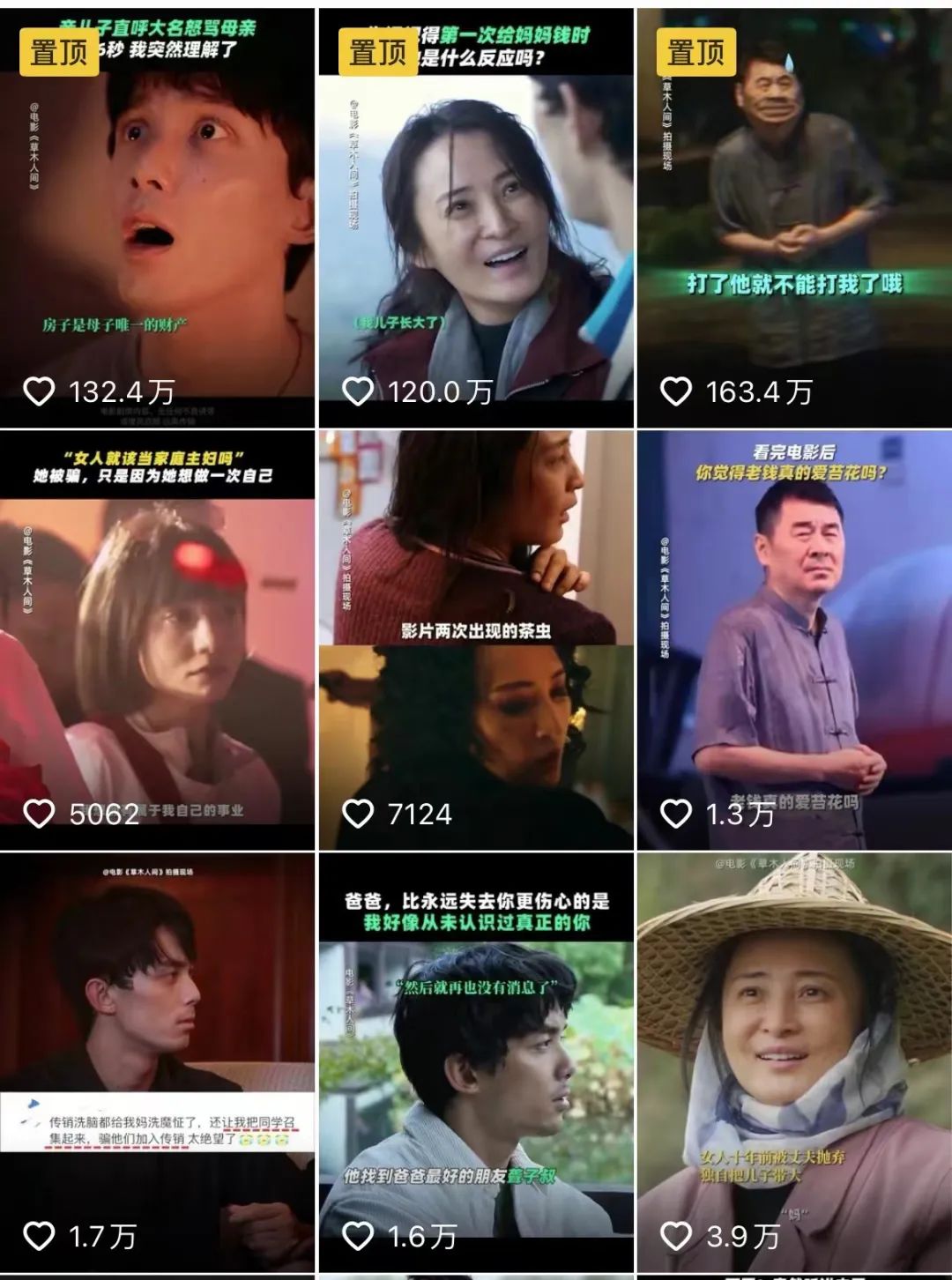Viewport: 952px width, 1280px height.
Task: Open the video asking 你觉得老钱真的爱苔花吗
Action: pyautogui.click(x=793, y=641)
